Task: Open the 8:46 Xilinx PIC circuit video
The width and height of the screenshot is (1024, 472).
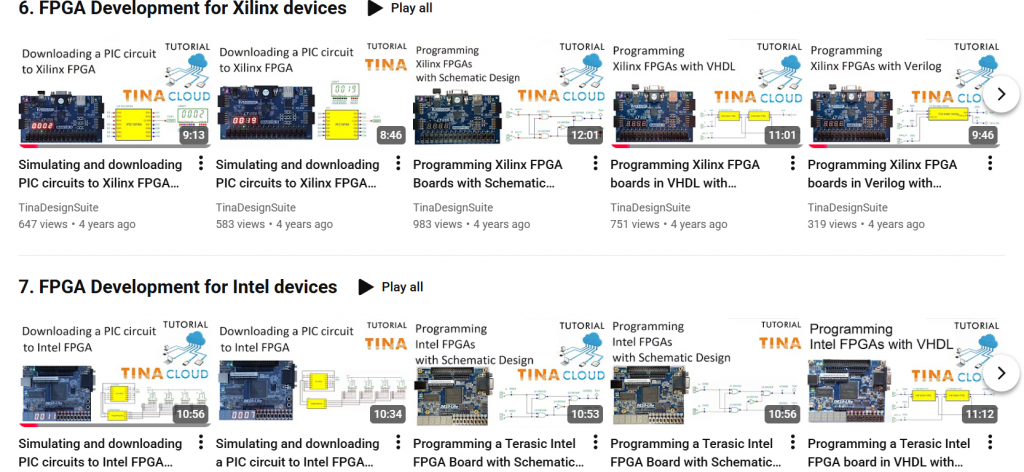Action: [312, 93]
